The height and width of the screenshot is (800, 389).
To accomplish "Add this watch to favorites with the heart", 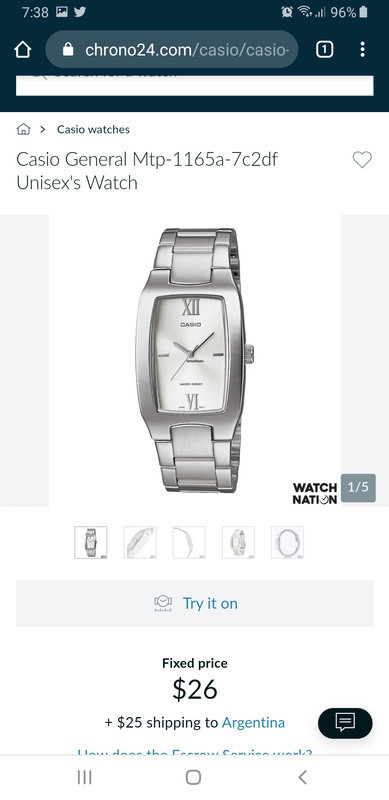I will click(362, 160).
